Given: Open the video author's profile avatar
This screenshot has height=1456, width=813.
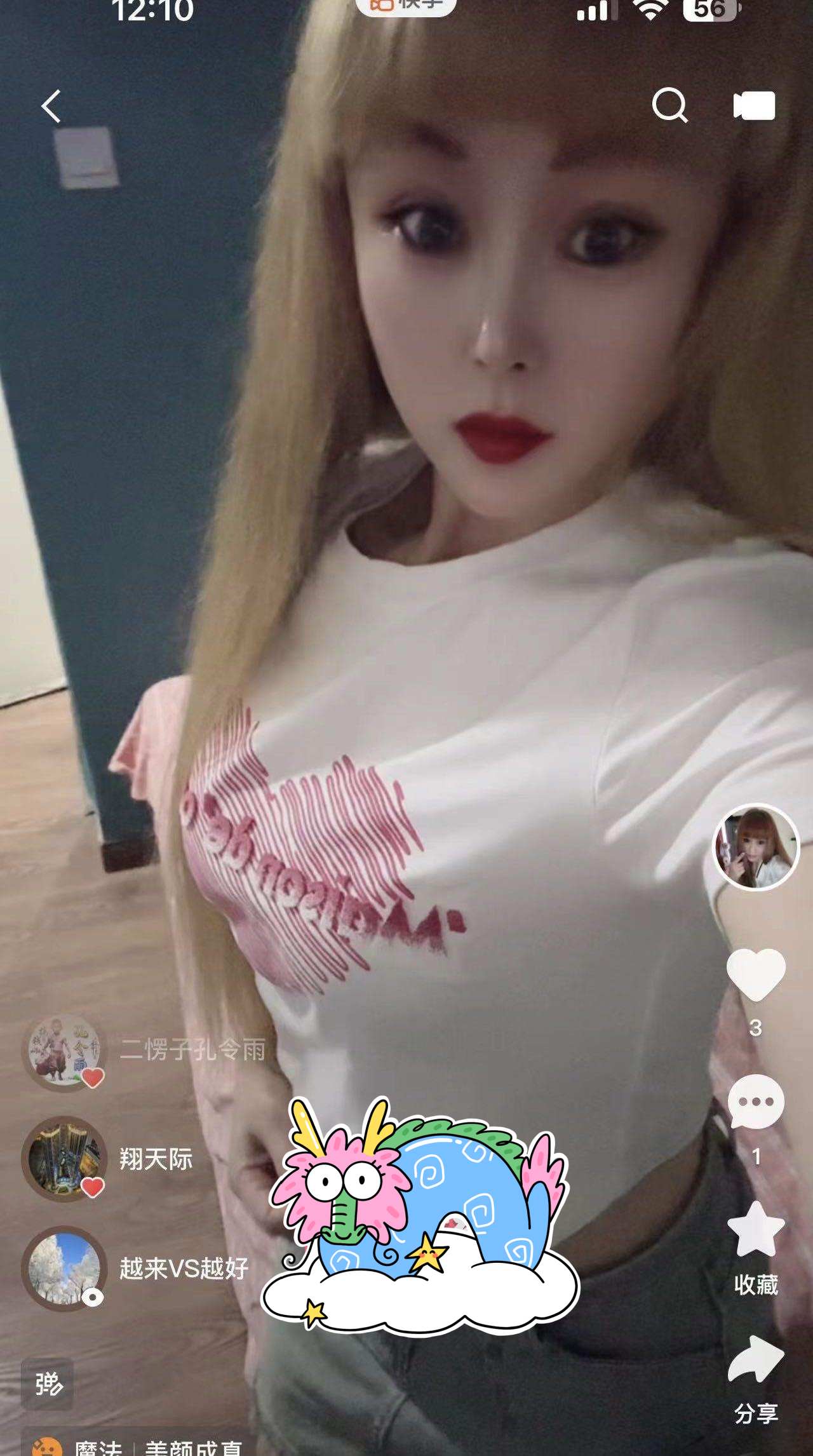Looking at the screenshot, I should pyautogui.click(x=755, y=847).
